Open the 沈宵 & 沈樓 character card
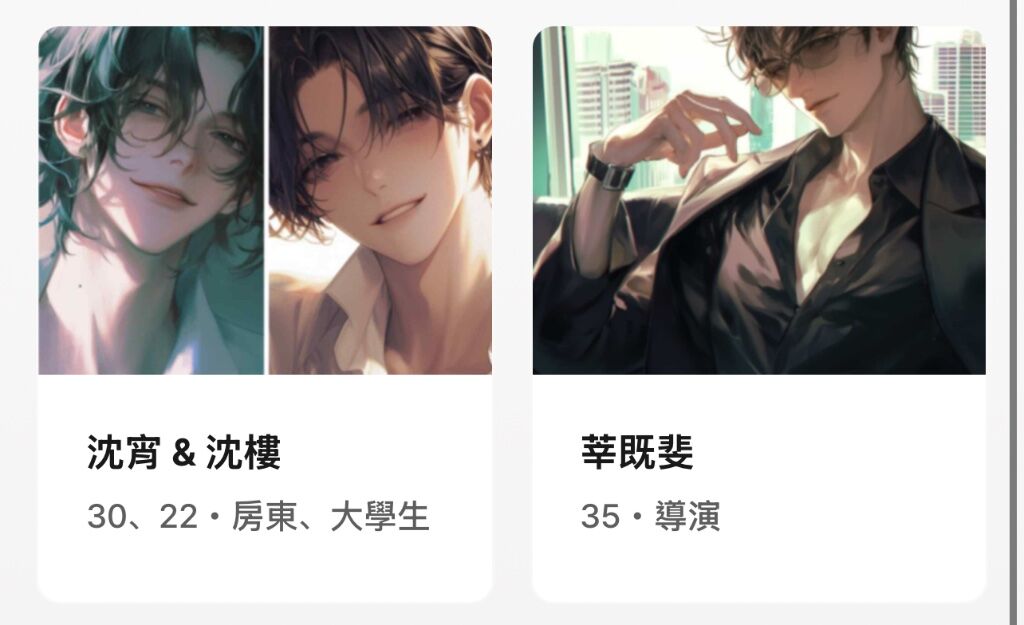 [x=265, y=312]
